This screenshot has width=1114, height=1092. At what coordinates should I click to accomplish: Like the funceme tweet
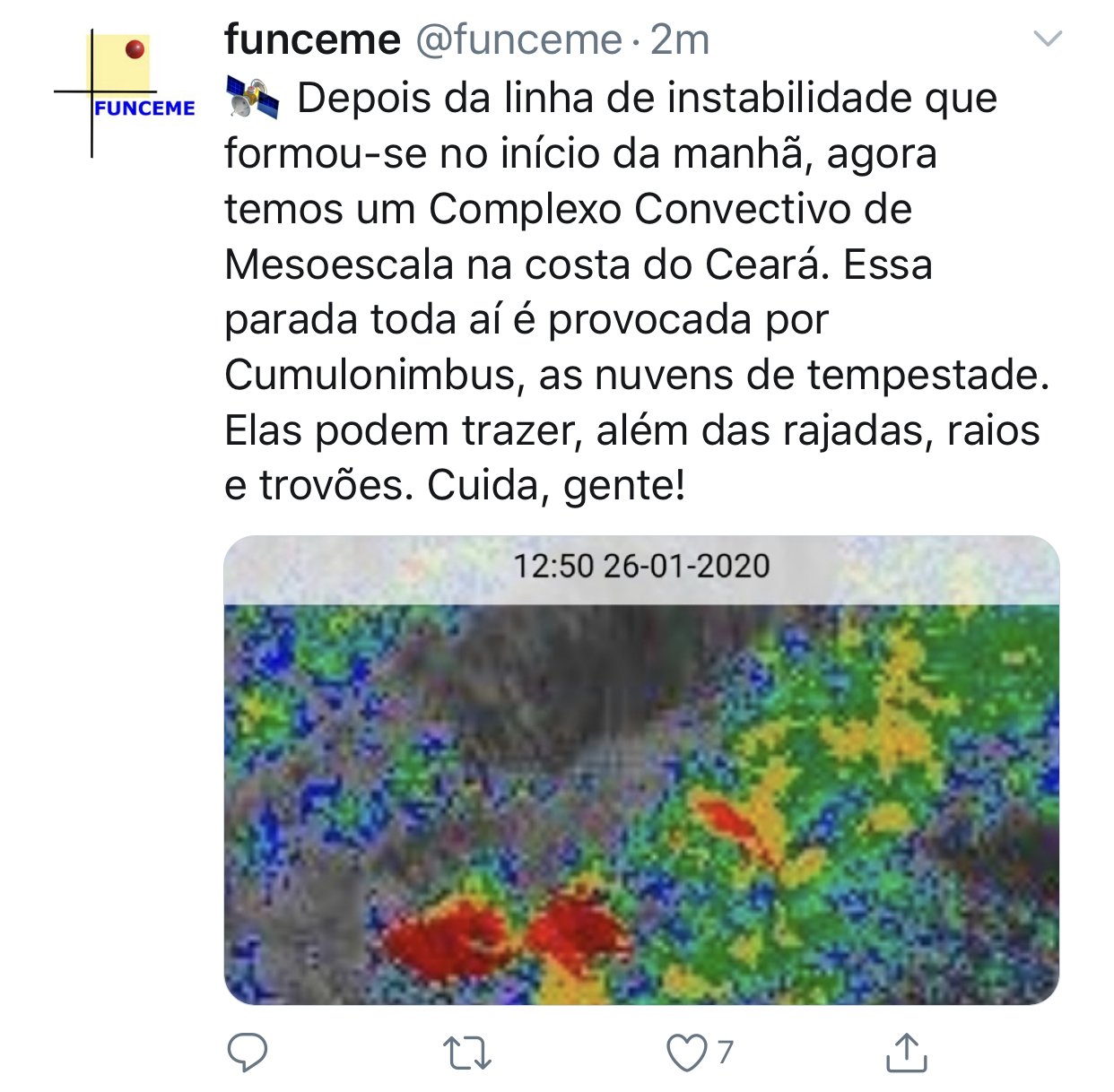tap(687, 1053)
